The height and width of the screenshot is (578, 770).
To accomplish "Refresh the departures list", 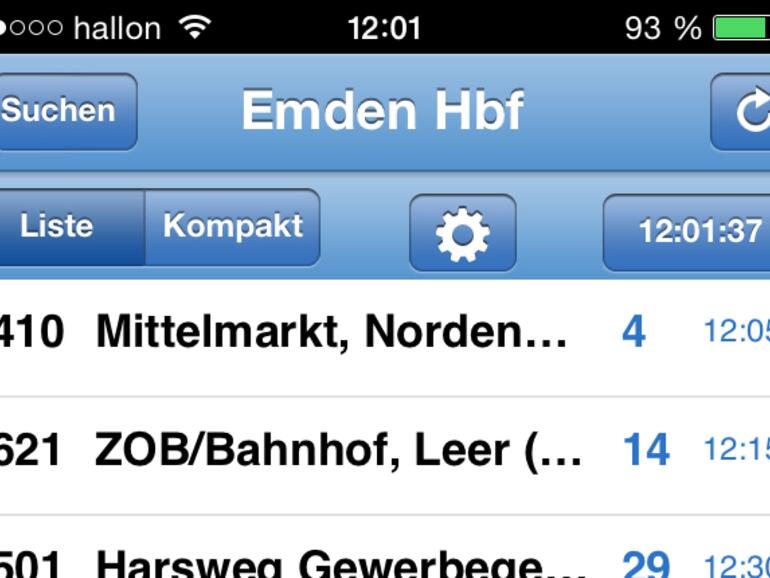I will point(745,112).
